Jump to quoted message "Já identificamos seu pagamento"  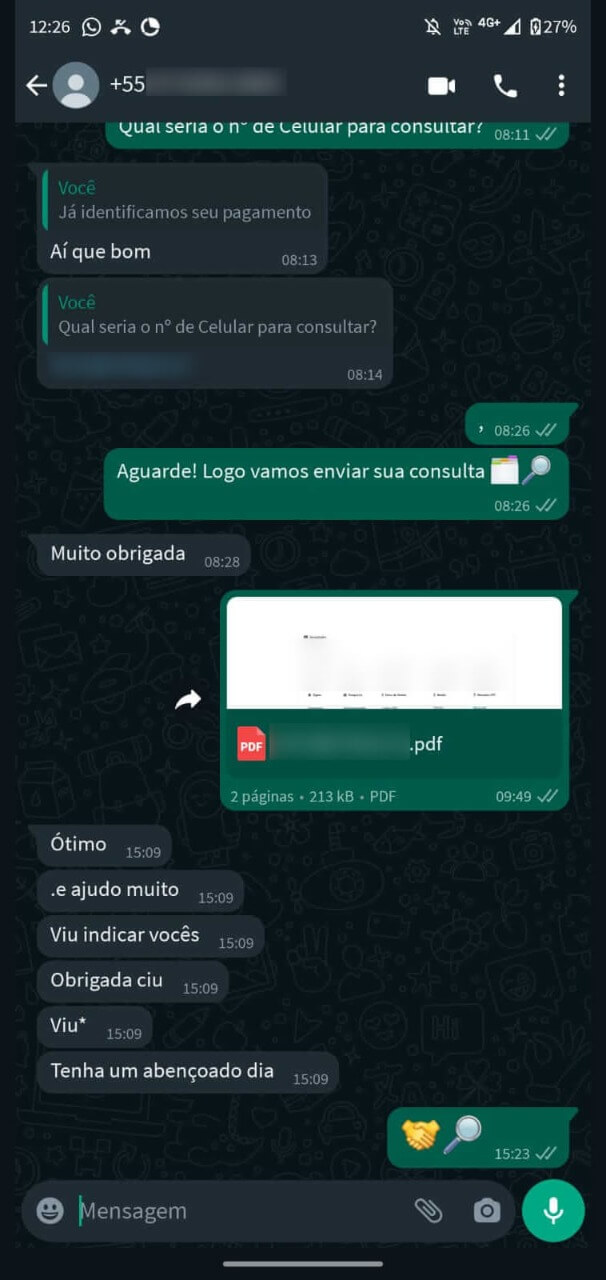coord(184,200)
